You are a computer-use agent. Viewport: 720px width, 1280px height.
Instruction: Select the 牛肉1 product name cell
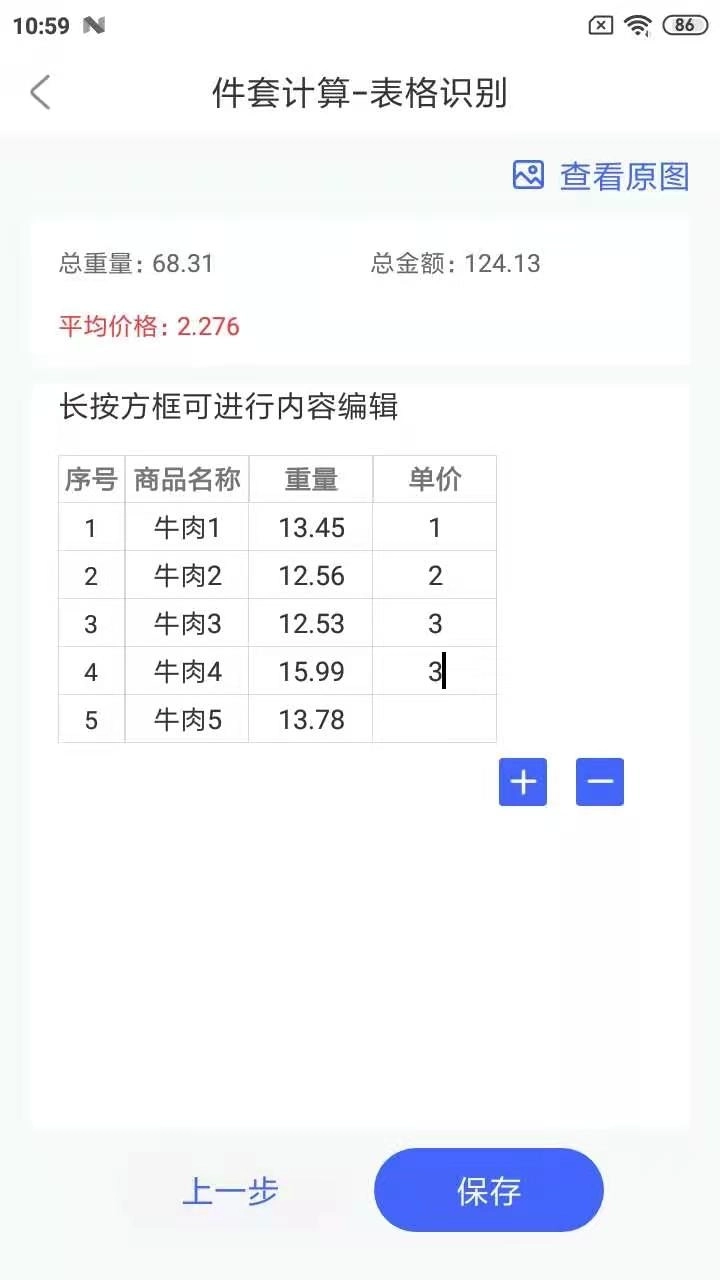coord(185,527)
